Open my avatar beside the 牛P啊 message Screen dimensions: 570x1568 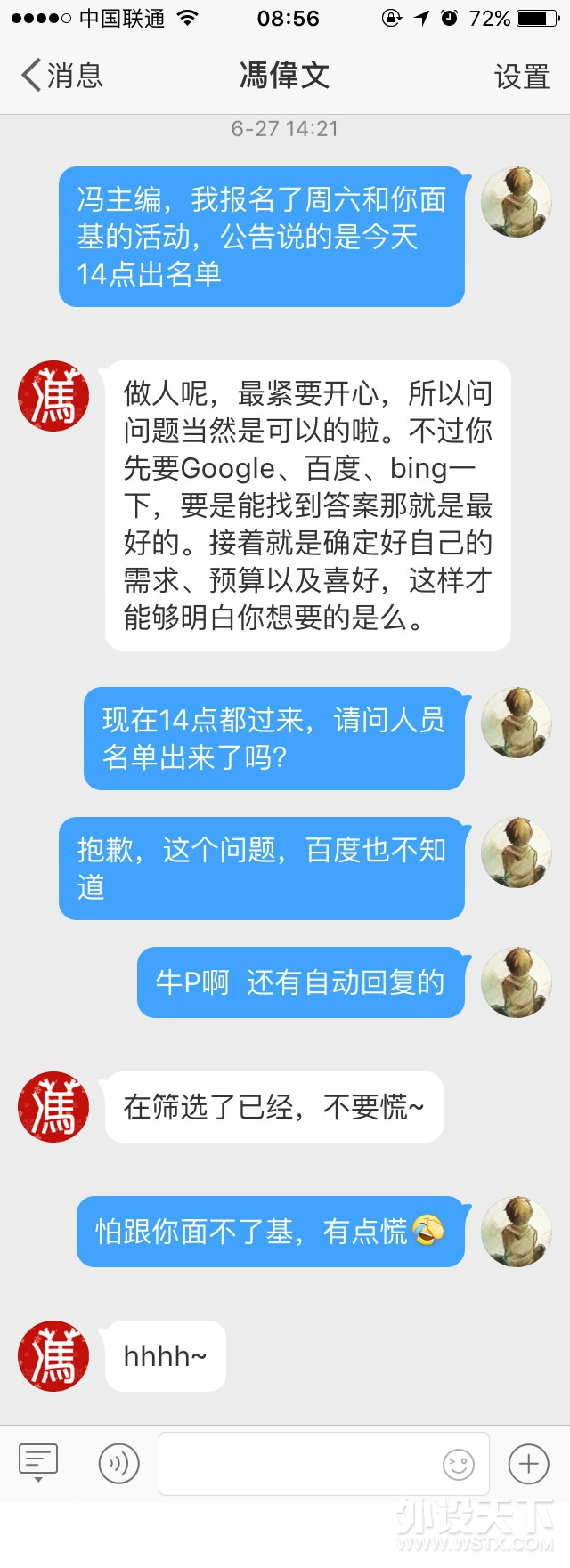(x=517, y=982)
